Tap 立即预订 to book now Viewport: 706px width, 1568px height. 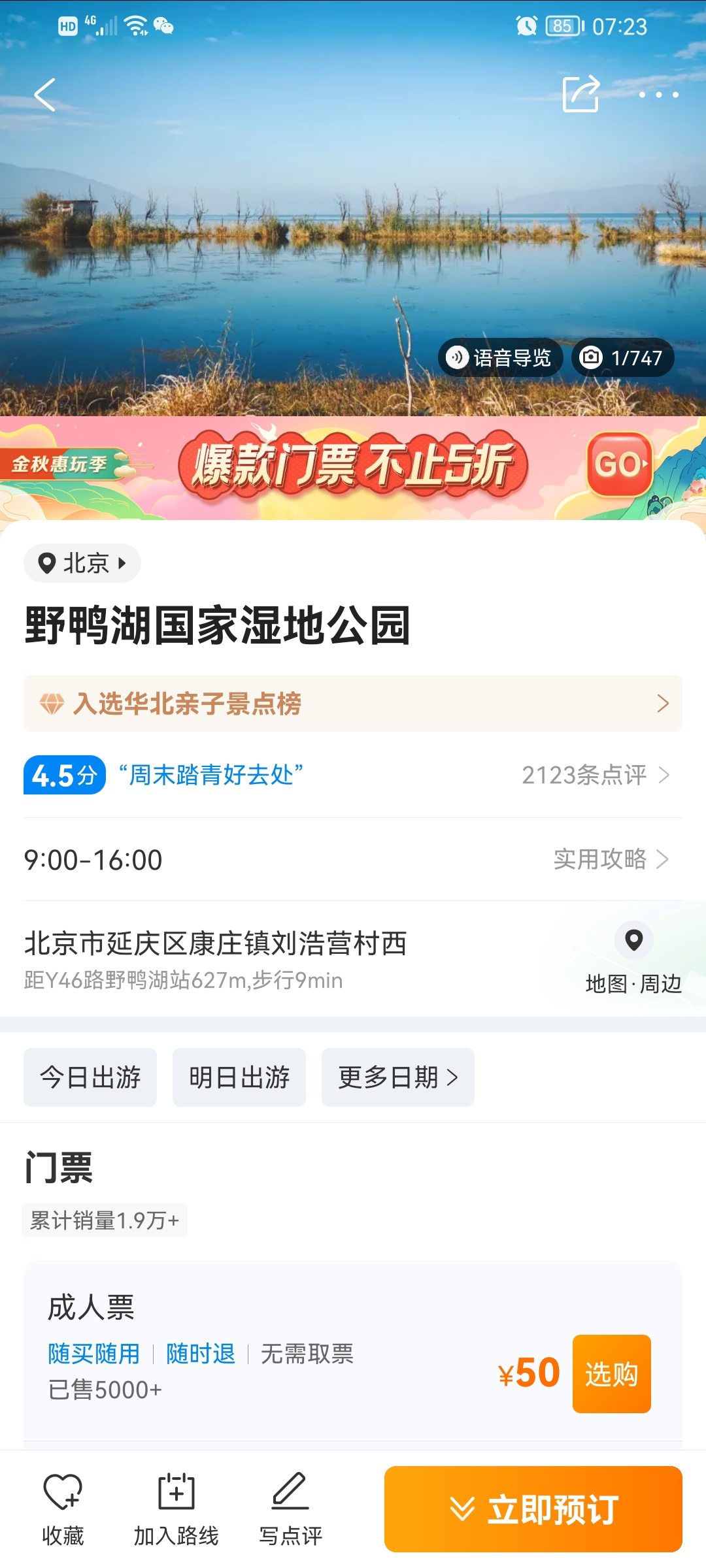click(x=533, y=1509)
